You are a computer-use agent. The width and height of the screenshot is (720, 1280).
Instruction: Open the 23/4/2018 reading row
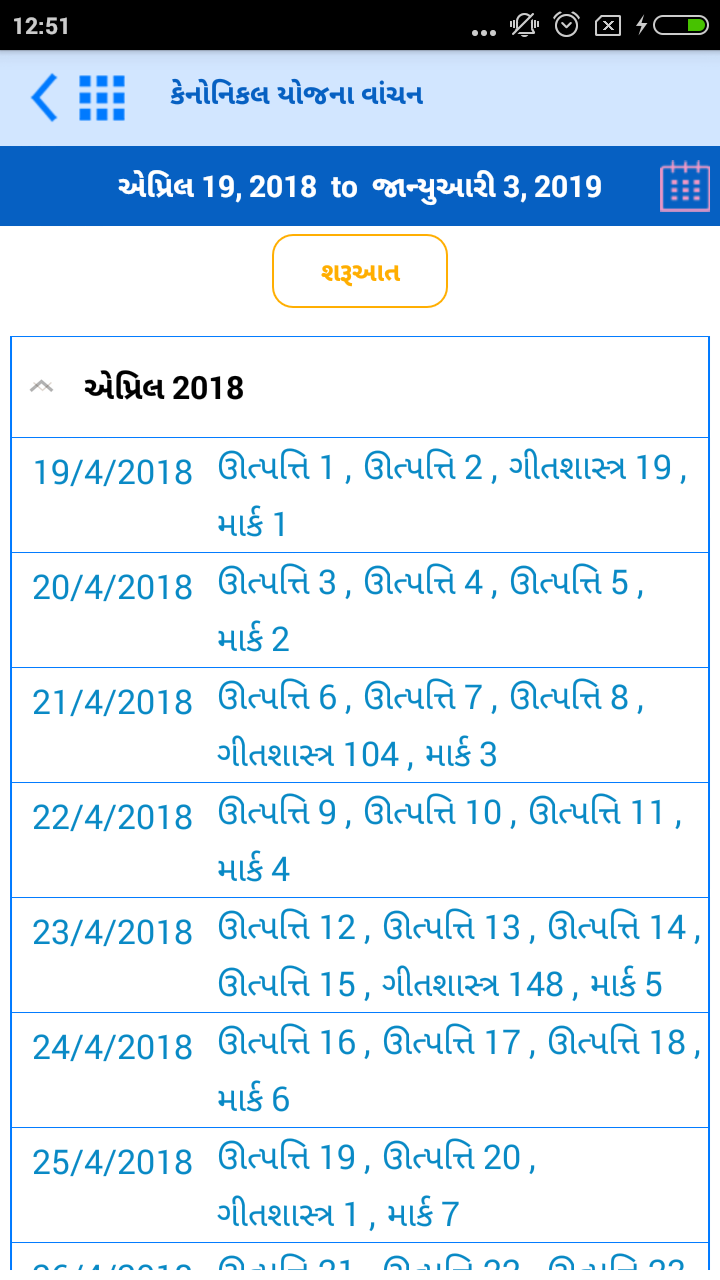pos(360,955)
